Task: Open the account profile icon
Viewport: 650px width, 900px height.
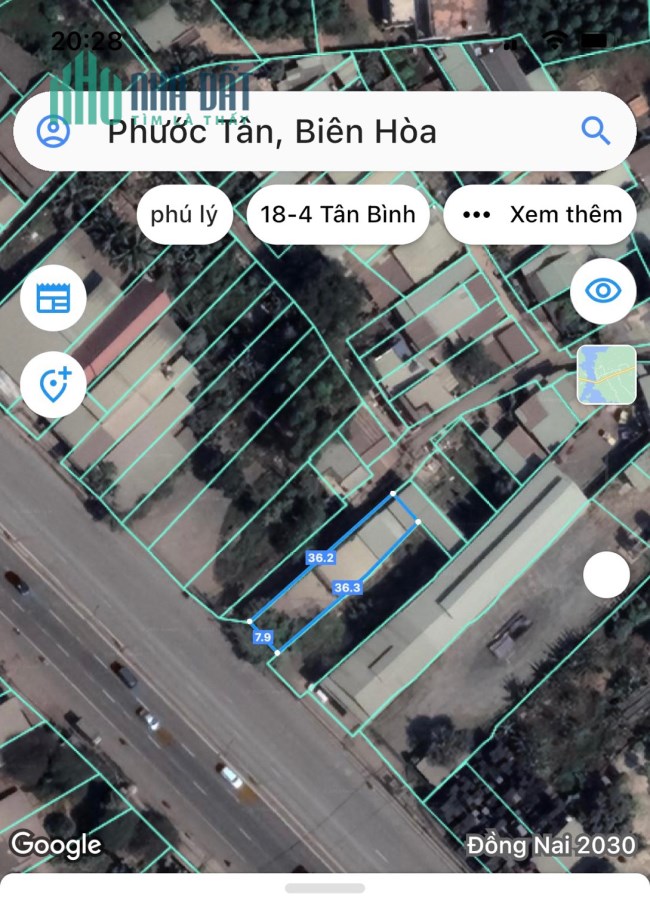Action: [53, 131]
